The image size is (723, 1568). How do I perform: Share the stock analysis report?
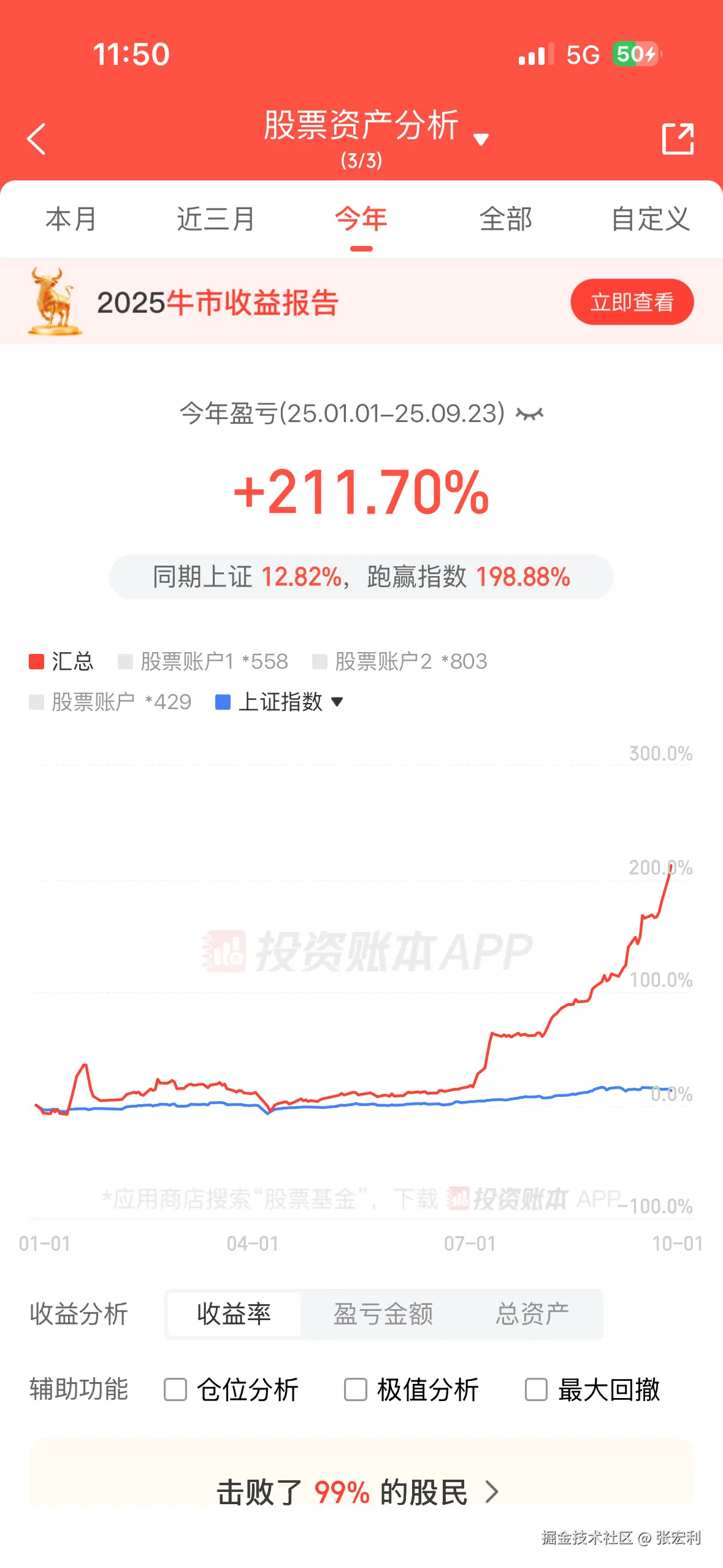[x=678, y=139]
